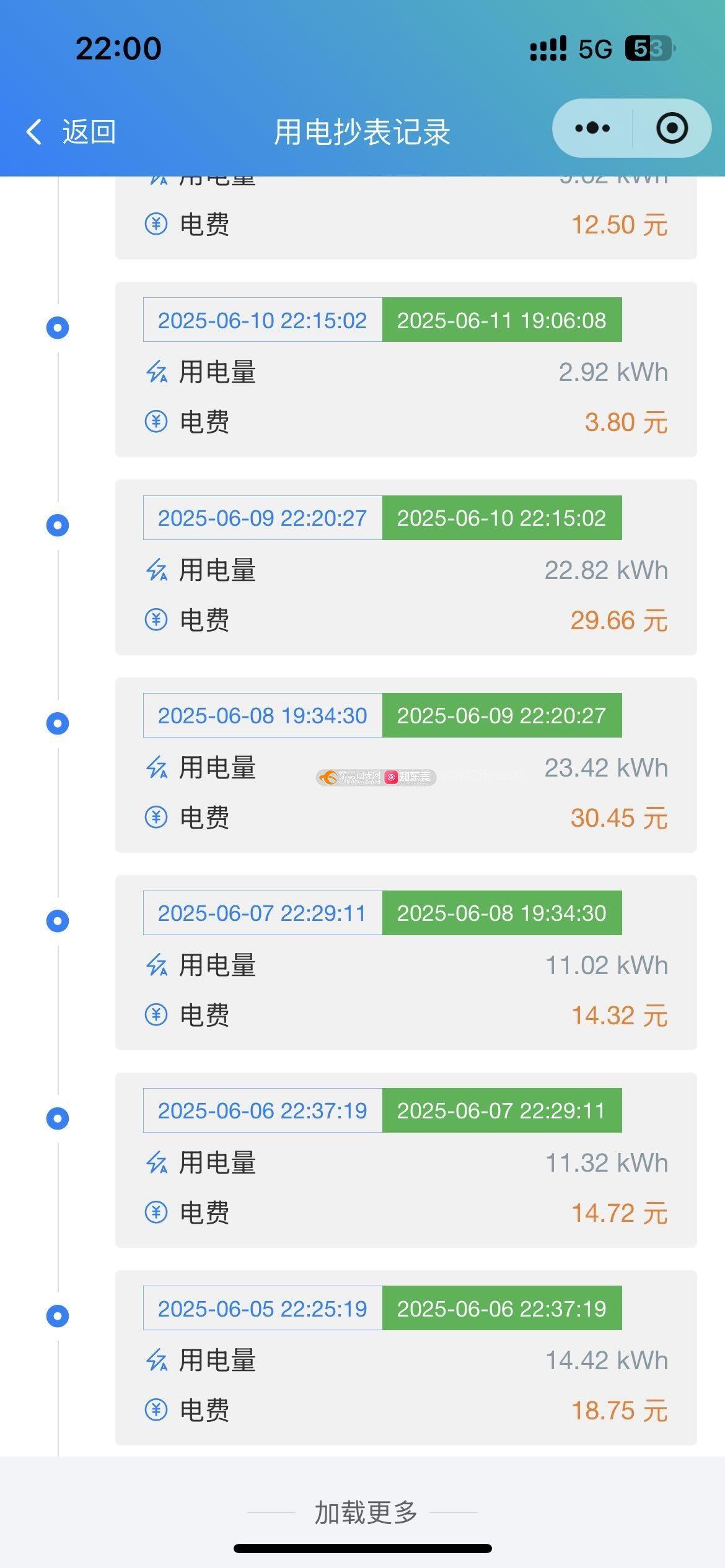This screenshot has height=1568, width=725.
Task: Close the mini program with the circle icon
Action: click(x=672, y=128)
